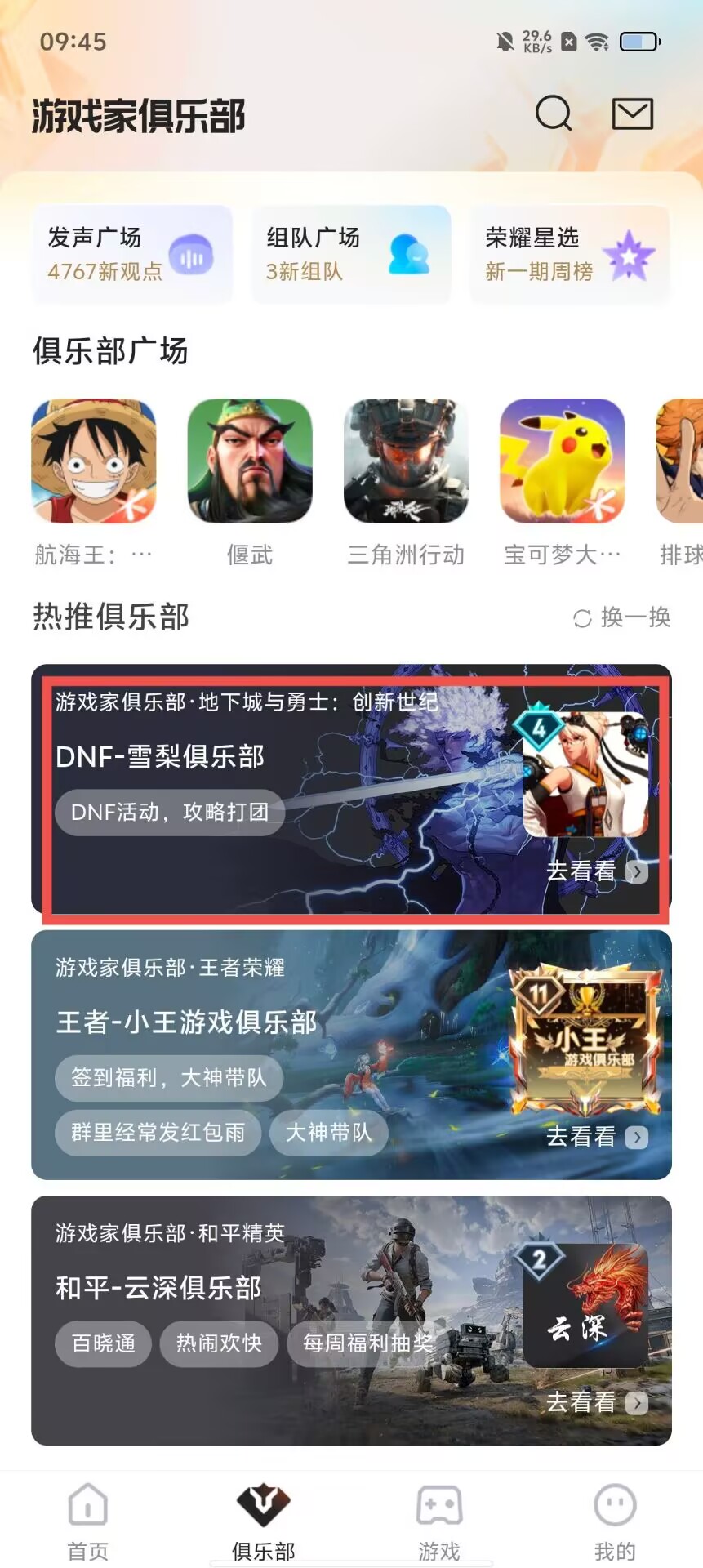Open the 宝可梦大… club icon
Viewport: 703px width, 1568px height.
click(x=562, y=461)
